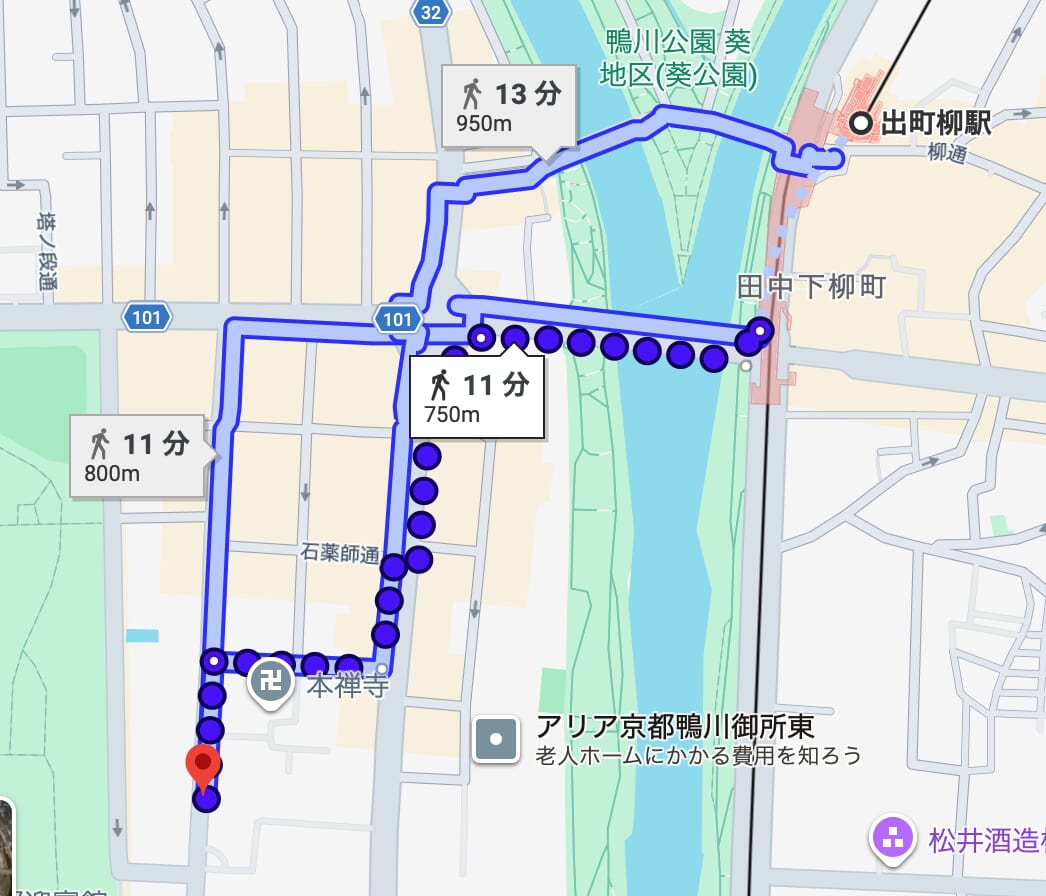Open the 本禅寺 temple marker
The width and height of the screenshot is (1046, 896).
(x=270, y=683)
